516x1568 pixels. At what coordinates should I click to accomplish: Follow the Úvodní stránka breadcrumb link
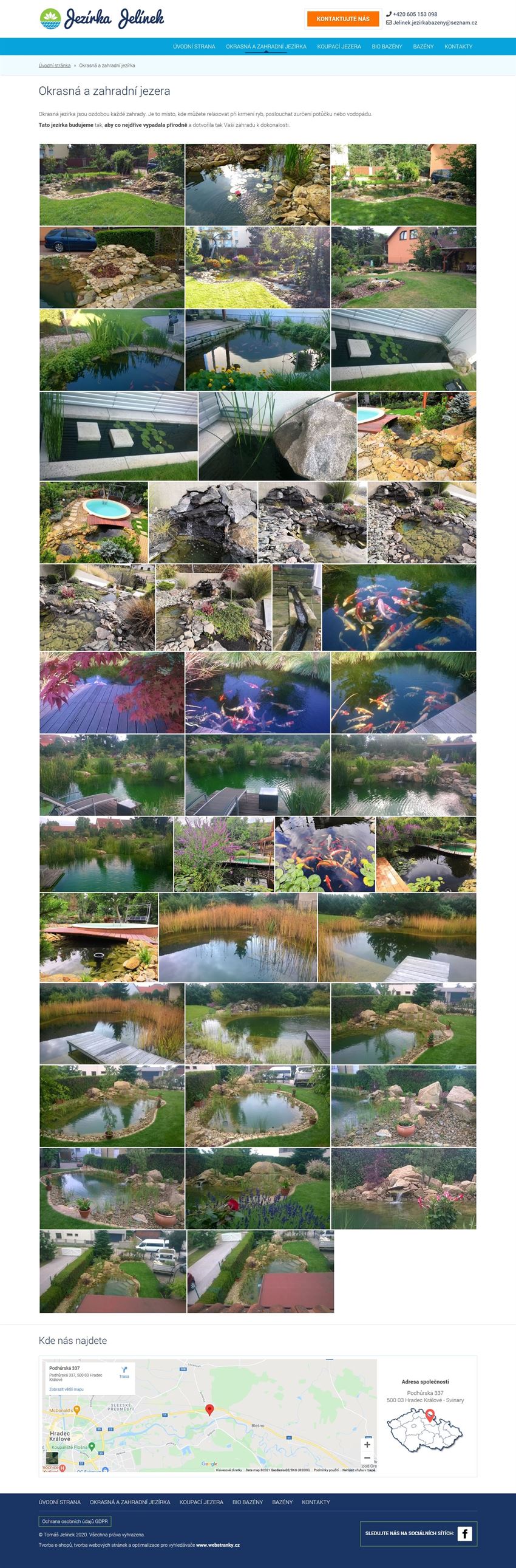coord(54,65)
